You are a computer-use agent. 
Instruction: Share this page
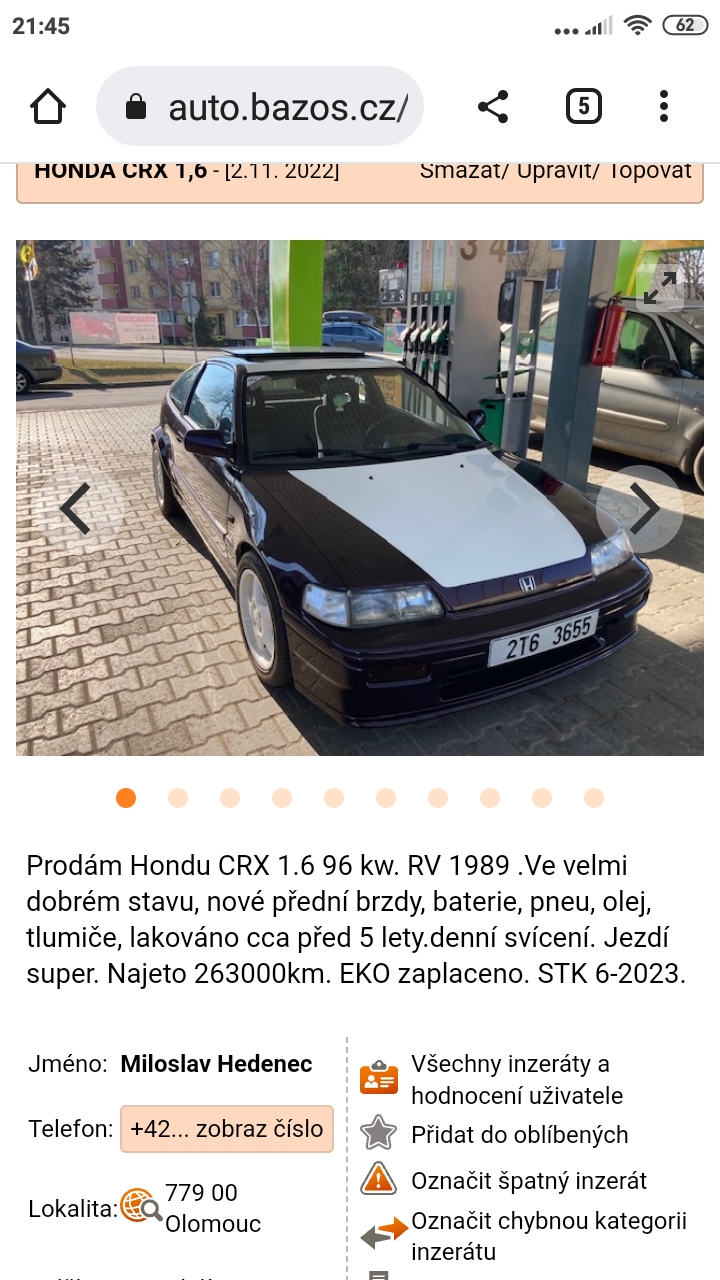pos(492,107)
